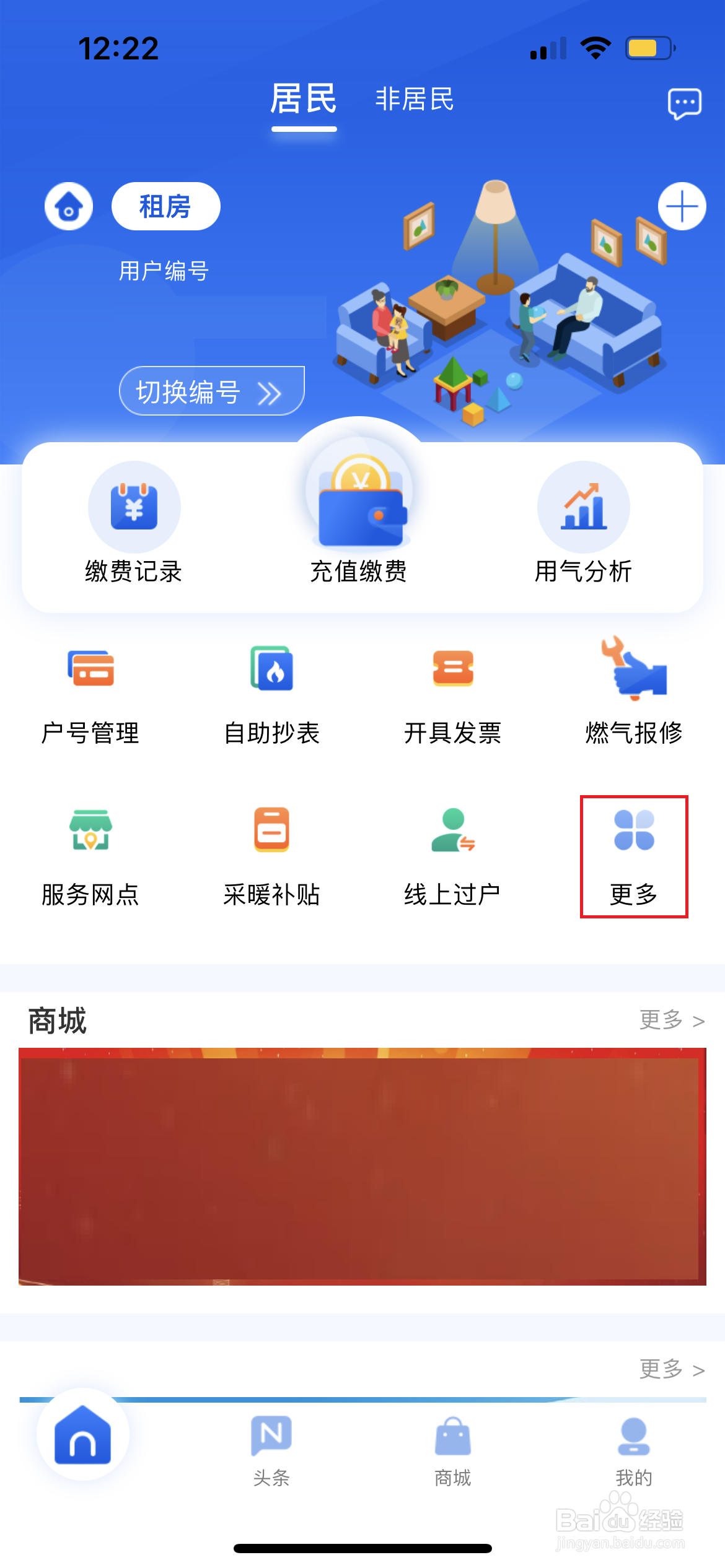Viewport: 725px width, 1568px height.
Task: Open the 租房 rental button
Action: click(x=165, y=206)
